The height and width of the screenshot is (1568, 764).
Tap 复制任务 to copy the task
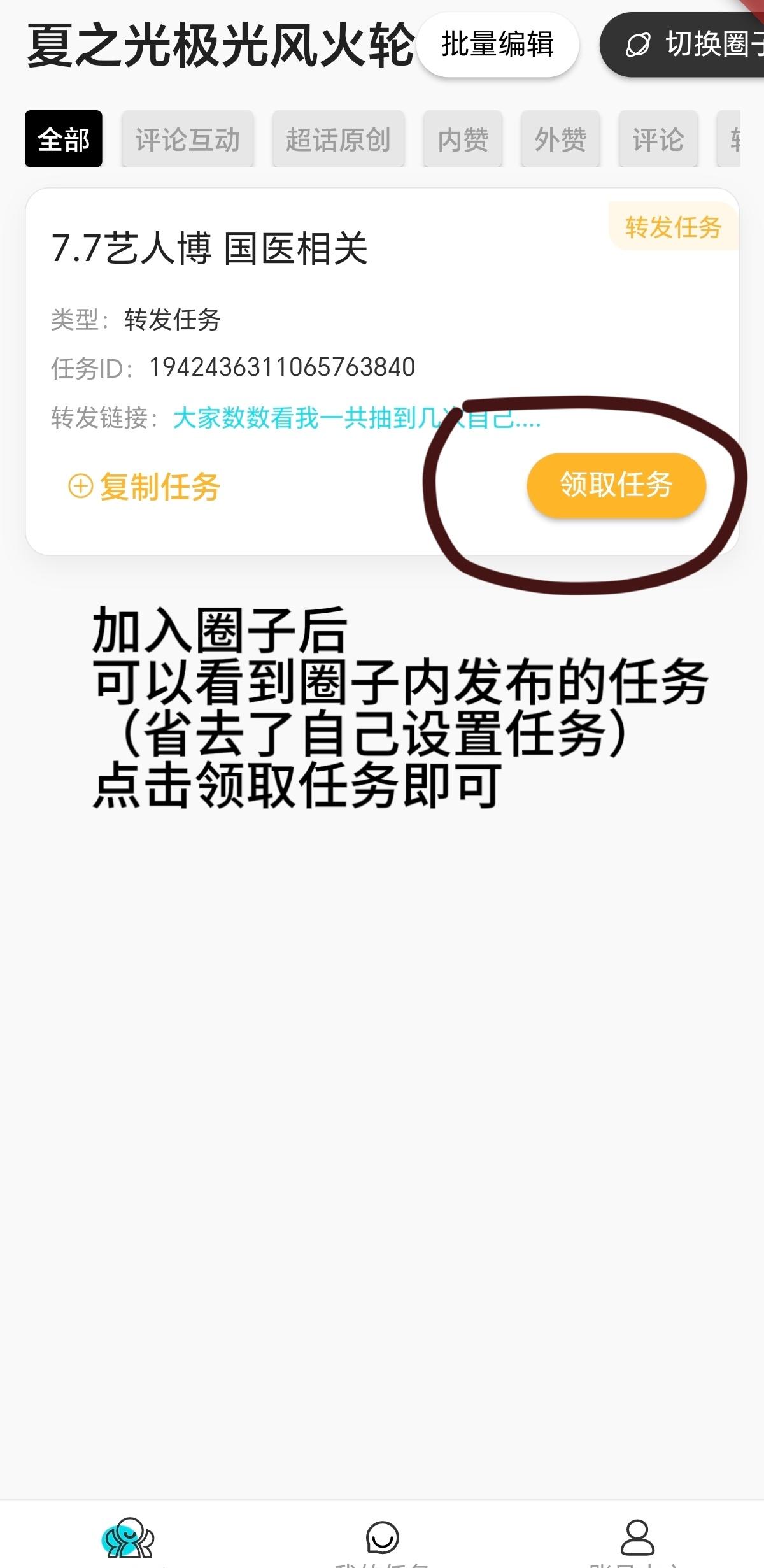click(145, 487)
